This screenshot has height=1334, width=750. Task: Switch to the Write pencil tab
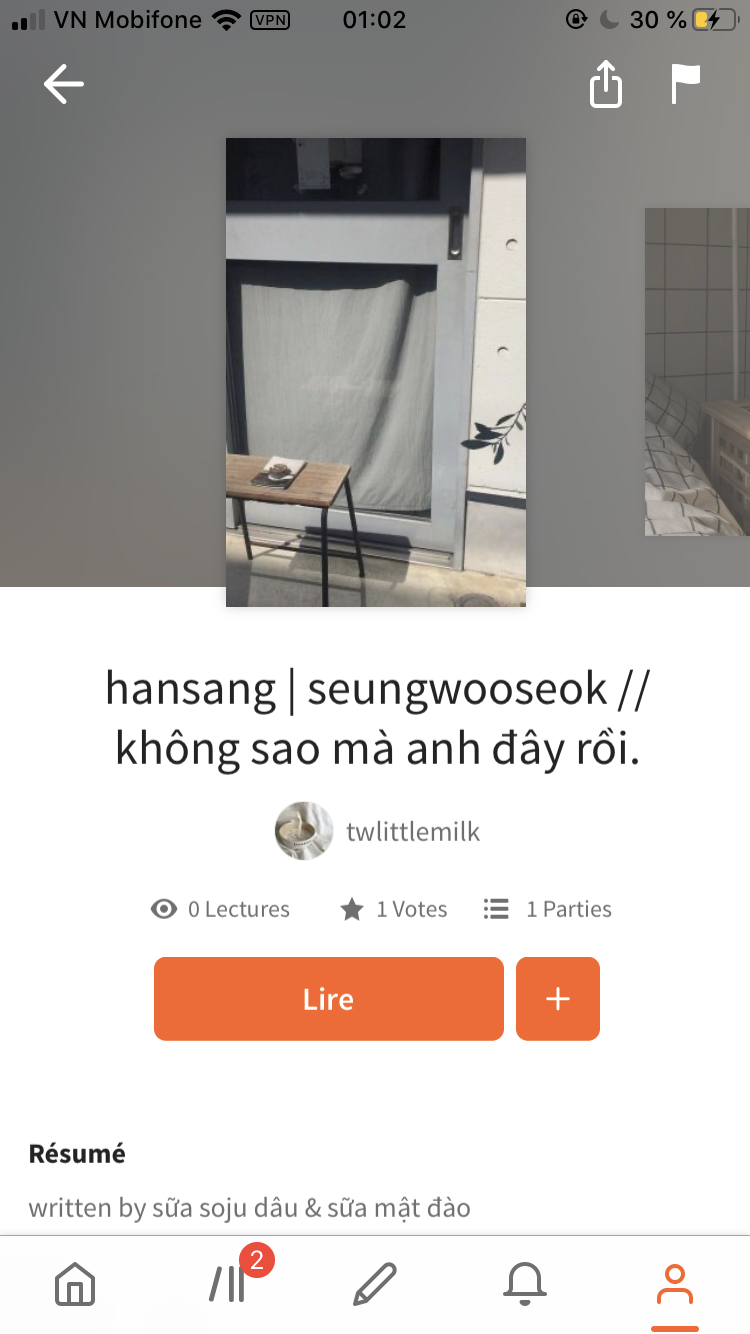[x=375, y=1283]
